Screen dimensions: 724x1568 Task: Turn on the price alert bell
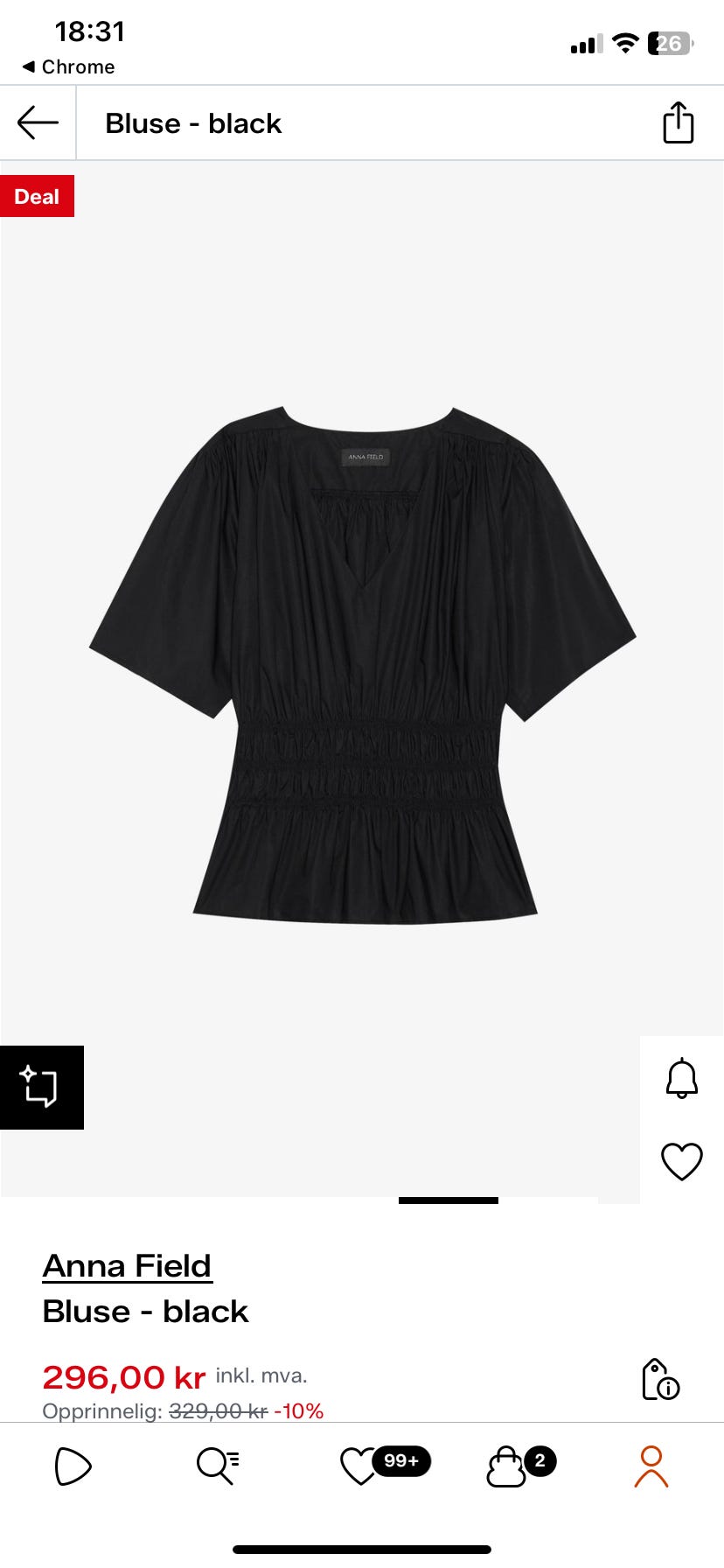click(681, 1078)
